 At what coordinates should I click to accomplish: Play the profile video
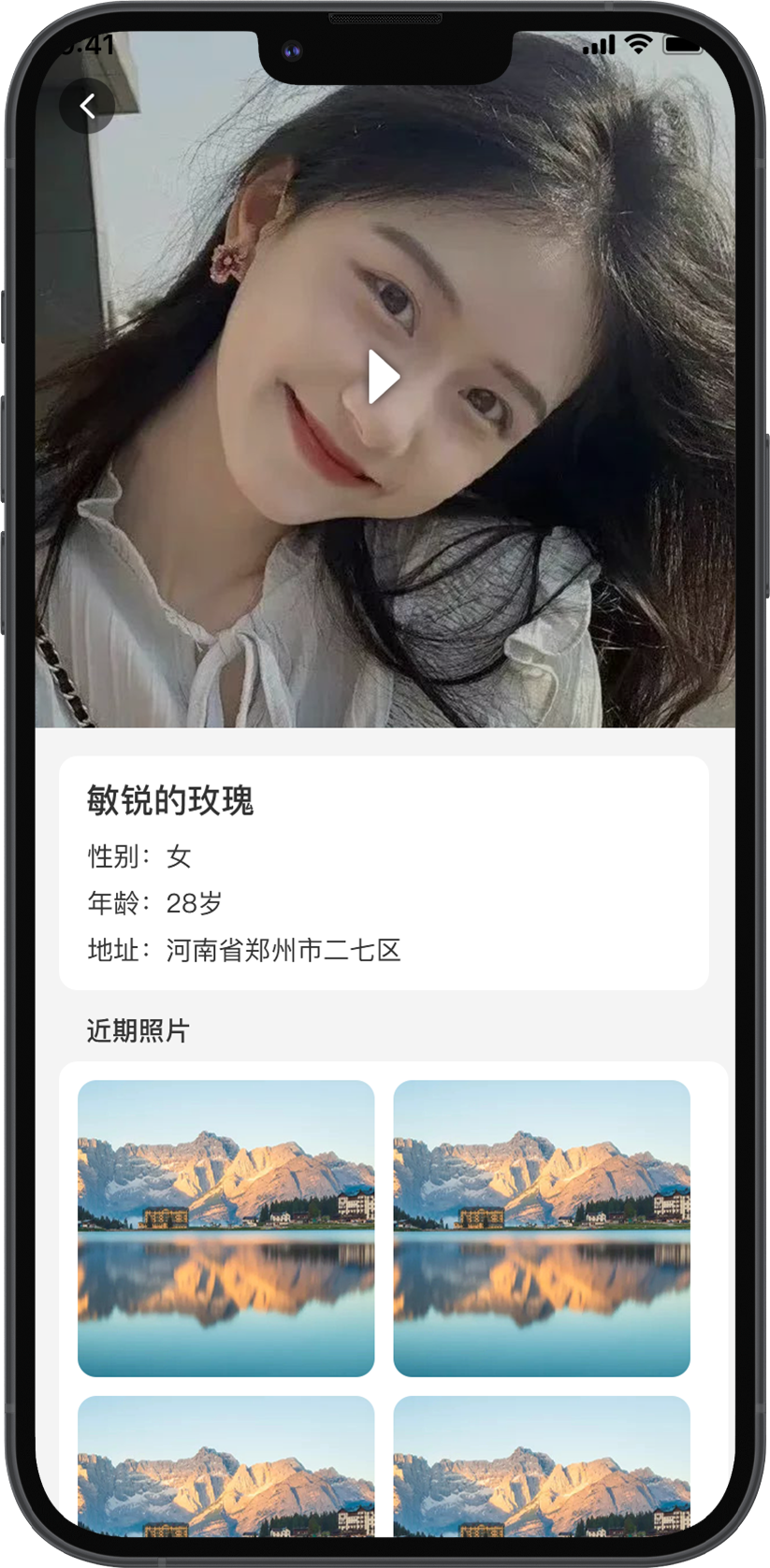point(384,377)
